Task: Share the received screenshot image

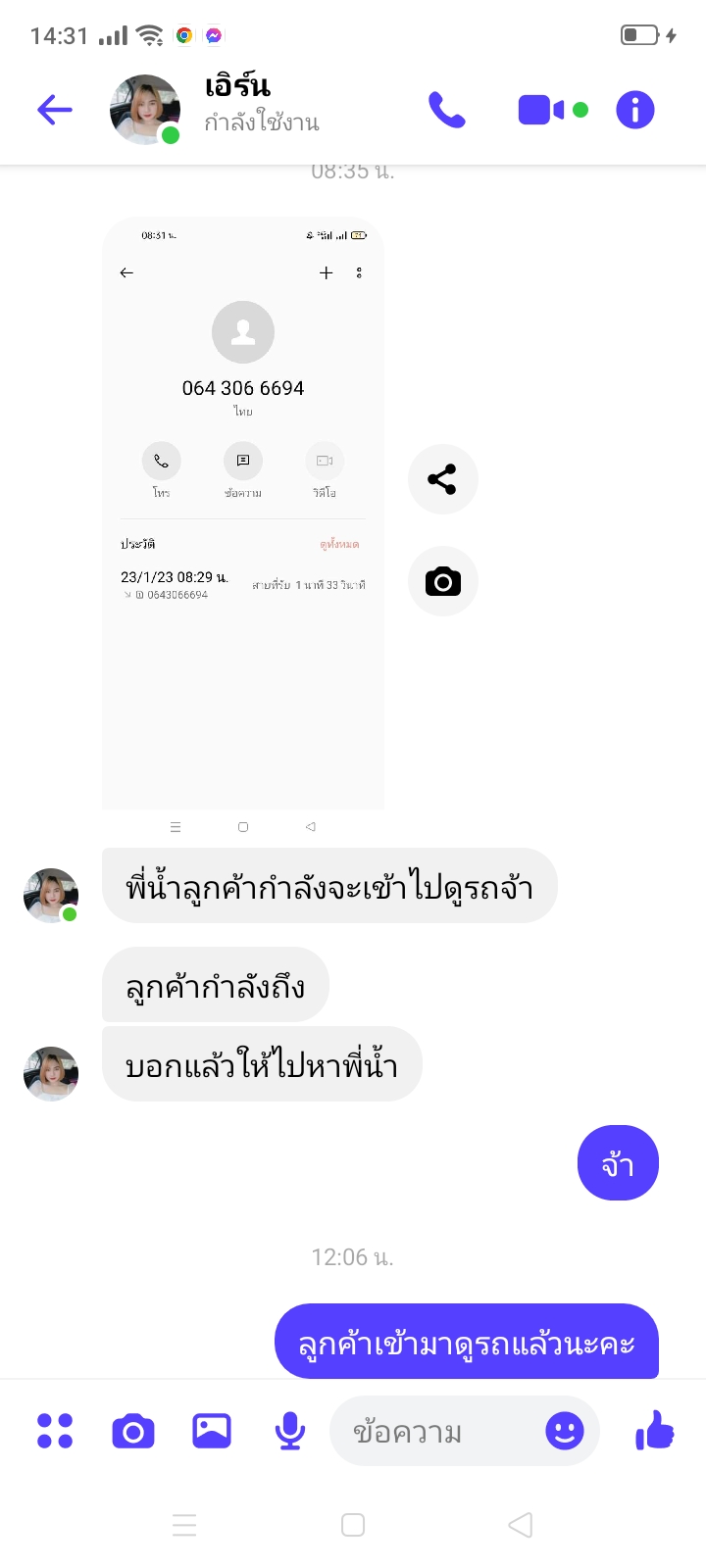Action: click(442, 479)
